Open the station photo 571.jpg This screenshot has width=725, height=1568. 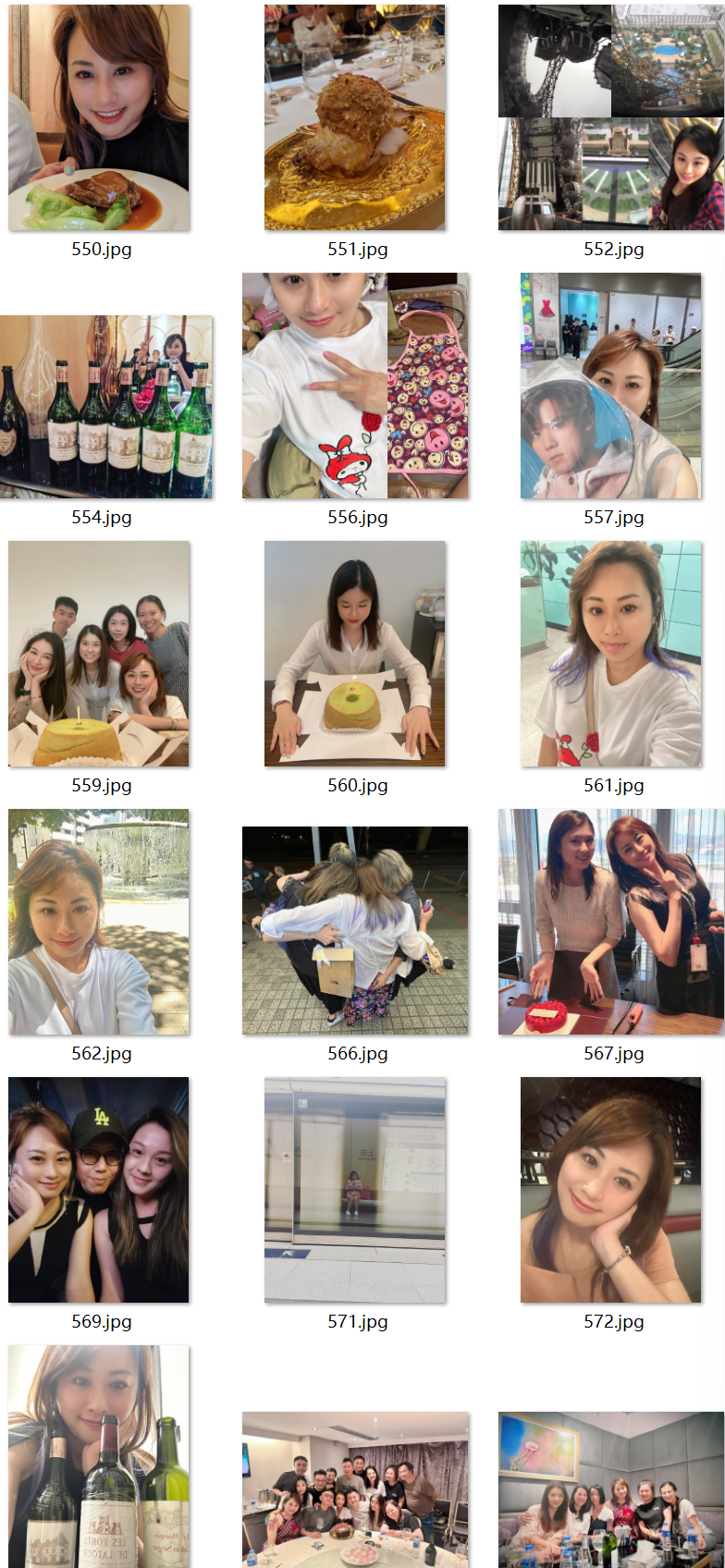[x=355, y=1190]
